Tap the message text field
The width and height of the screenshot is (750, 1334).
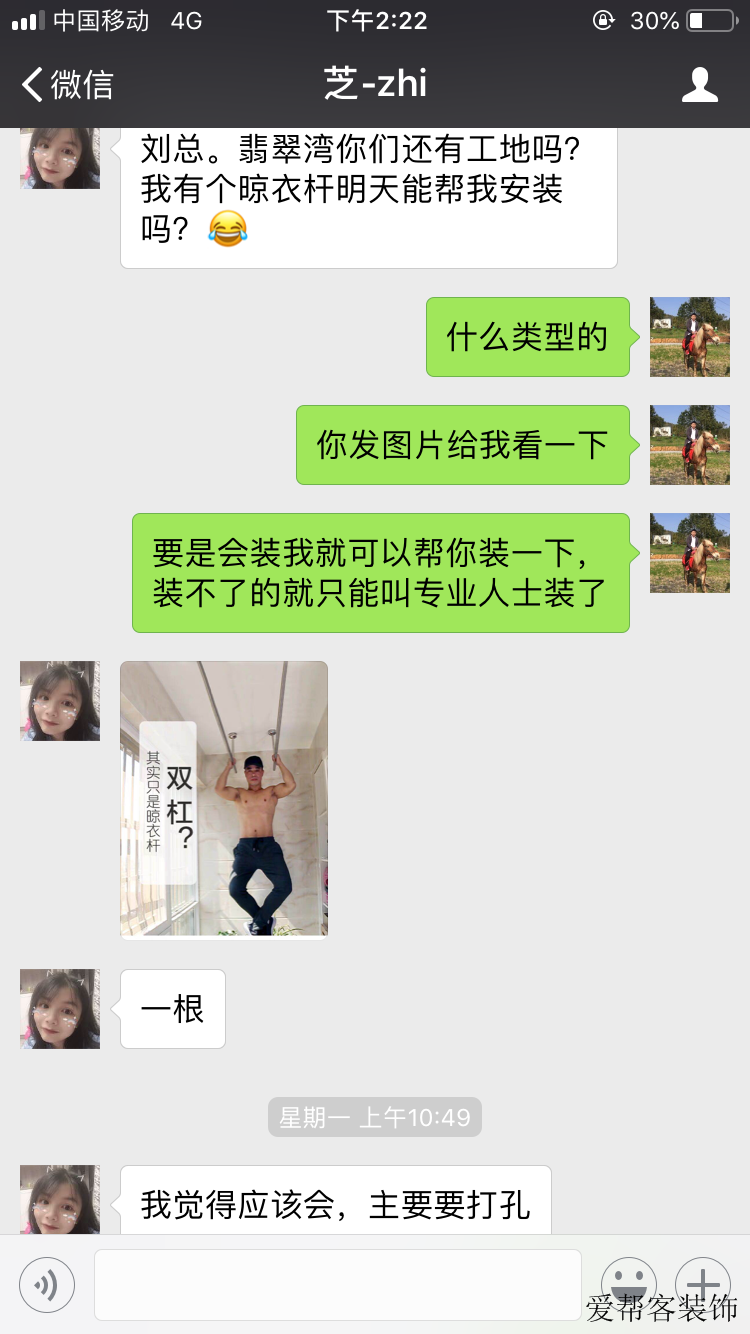[x=338, y=1284]
